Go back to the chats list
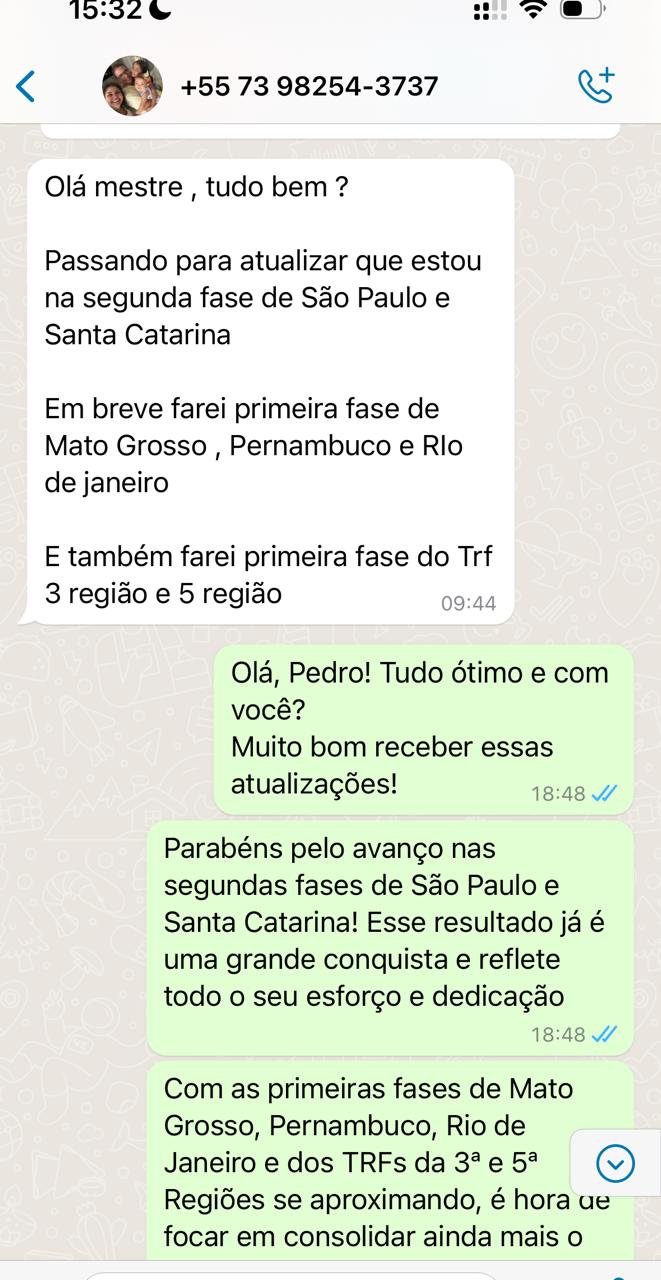 [26, 86]
